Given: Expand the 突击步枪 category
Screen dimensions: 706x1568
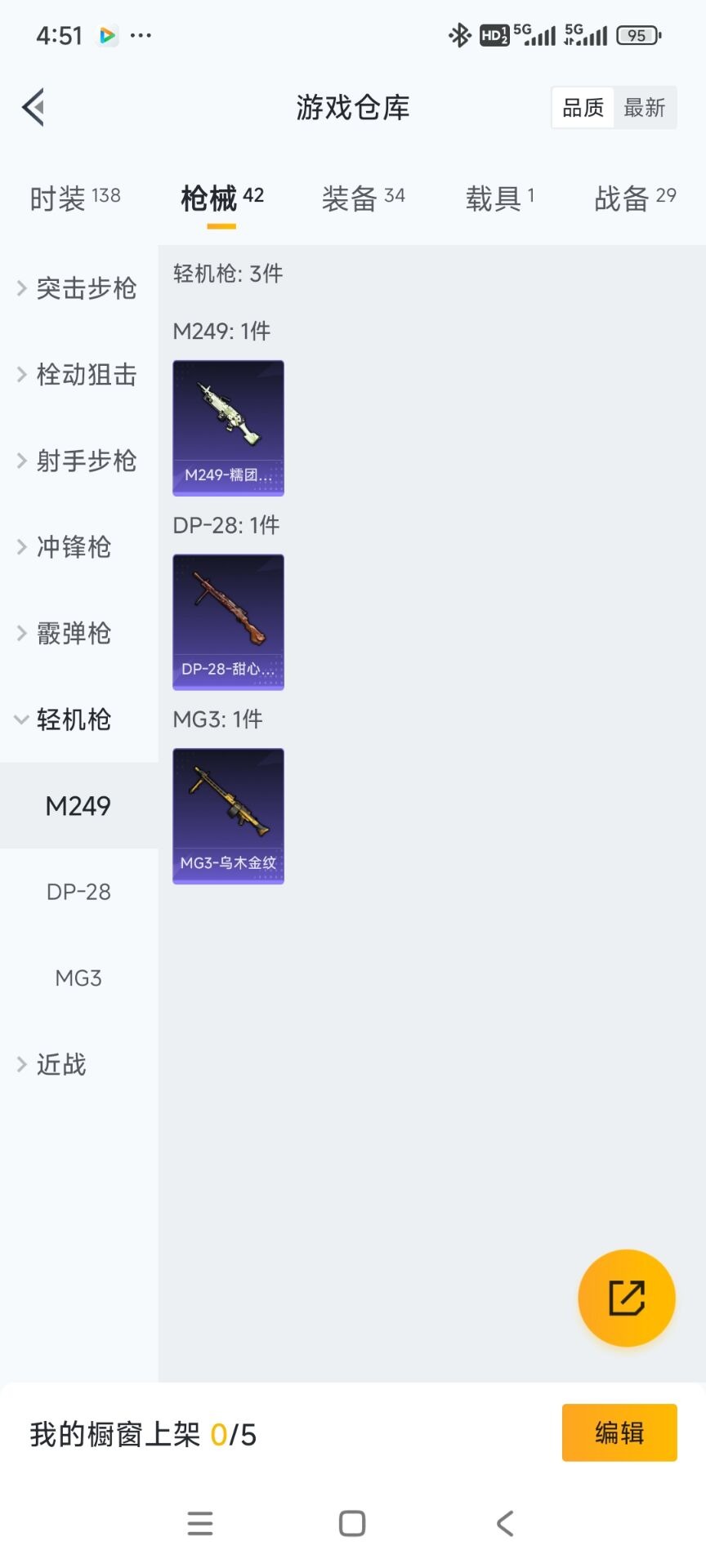Looking at the screenshot, I should pyautogui.click(x=78, y=288).
